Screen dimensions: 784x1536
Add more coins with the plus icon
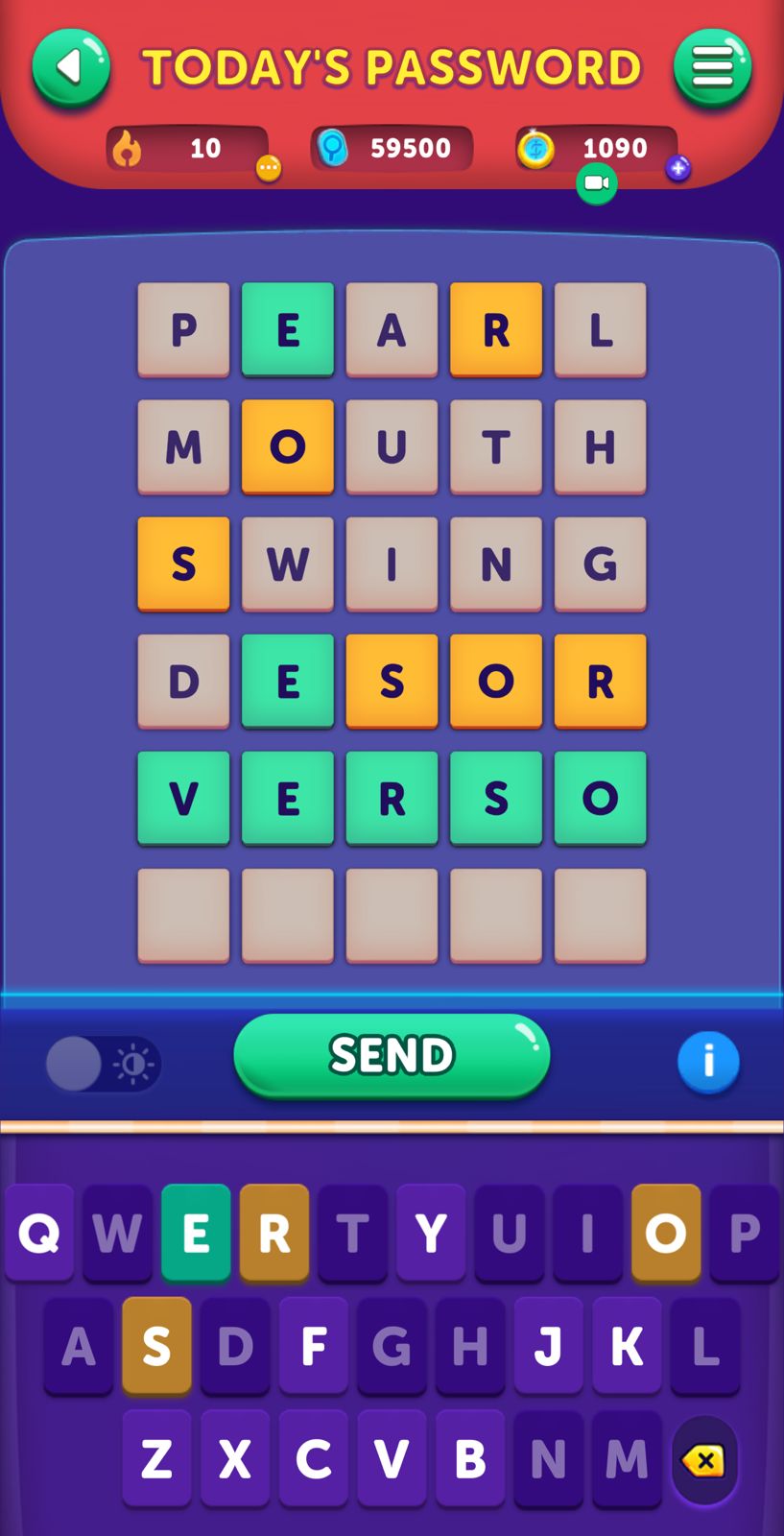678,168
